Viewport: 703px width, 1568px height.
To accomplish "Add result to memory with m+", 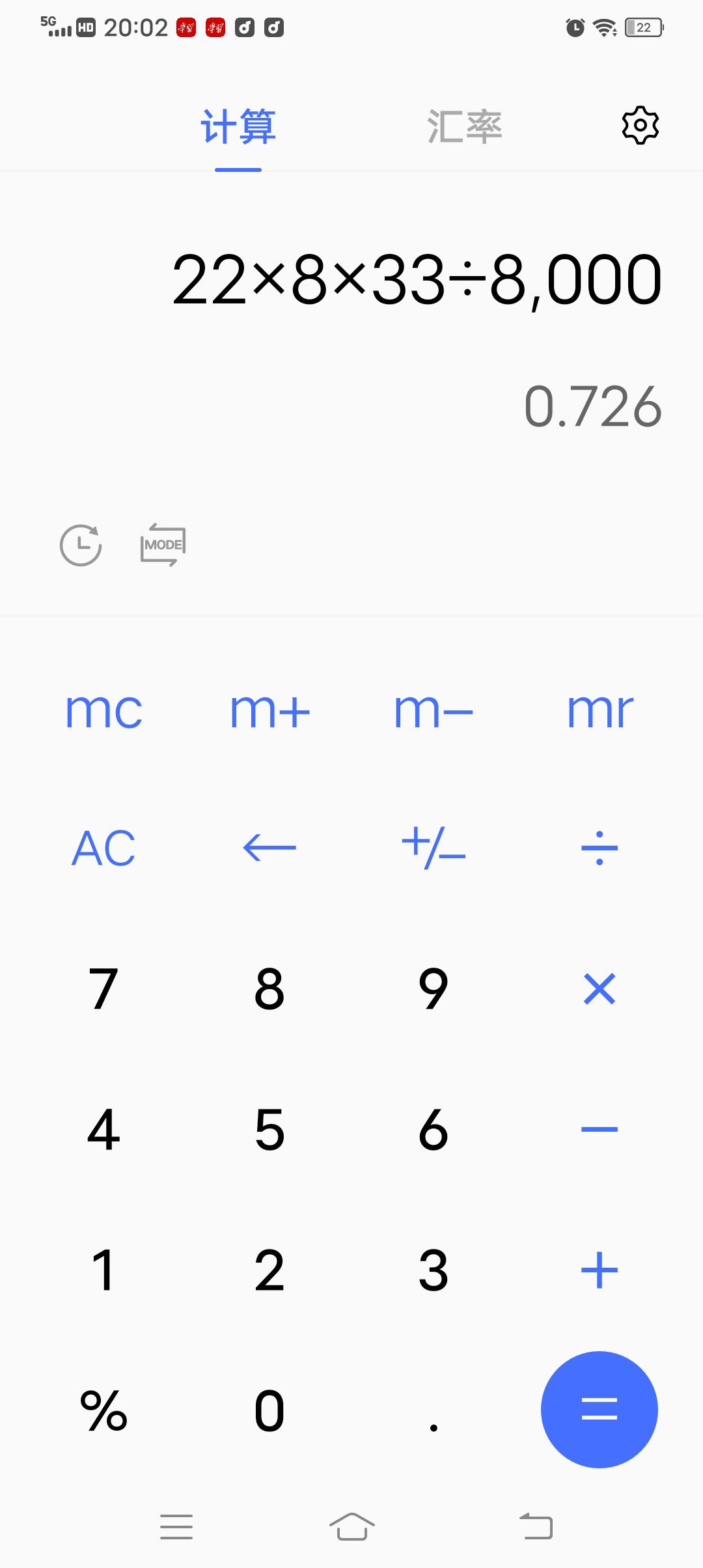I will [x=269, y=710].
